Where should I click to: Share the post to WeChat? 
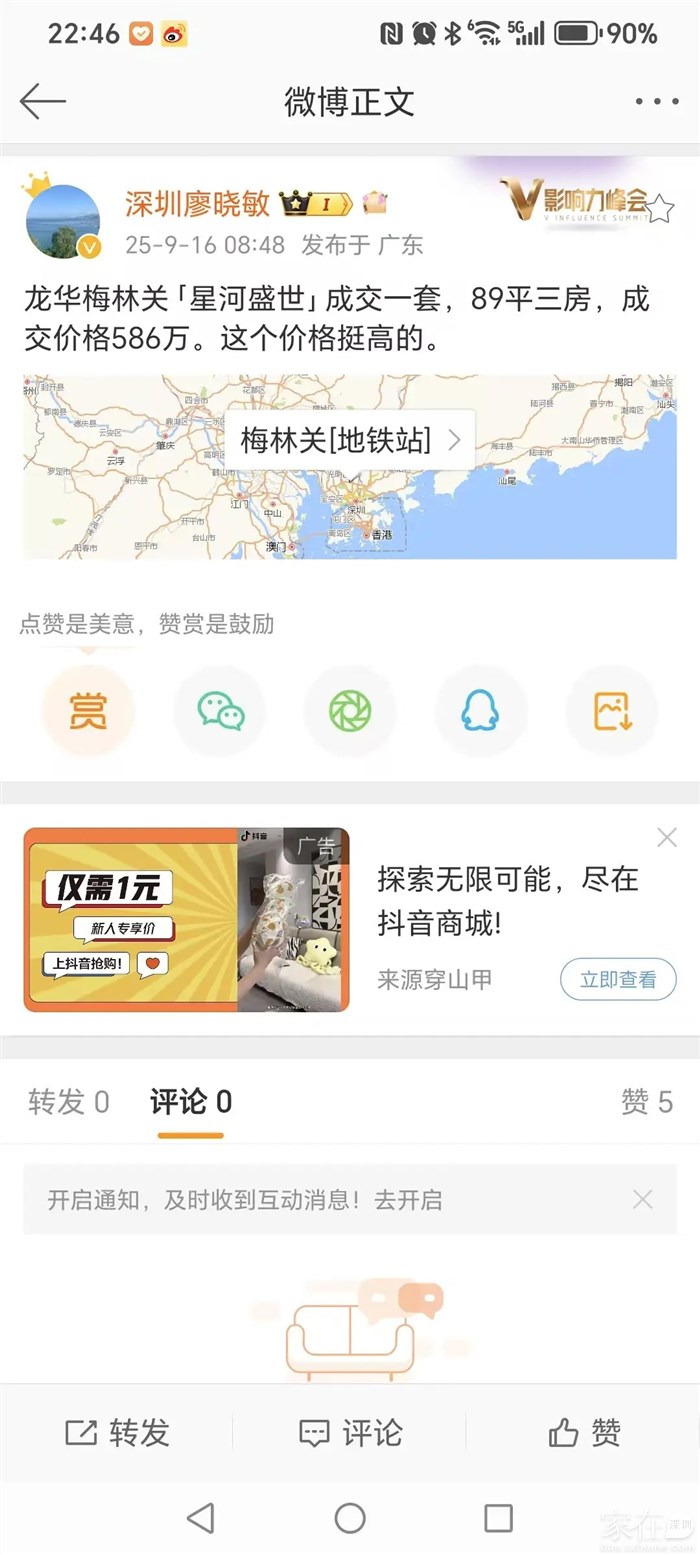220,711
